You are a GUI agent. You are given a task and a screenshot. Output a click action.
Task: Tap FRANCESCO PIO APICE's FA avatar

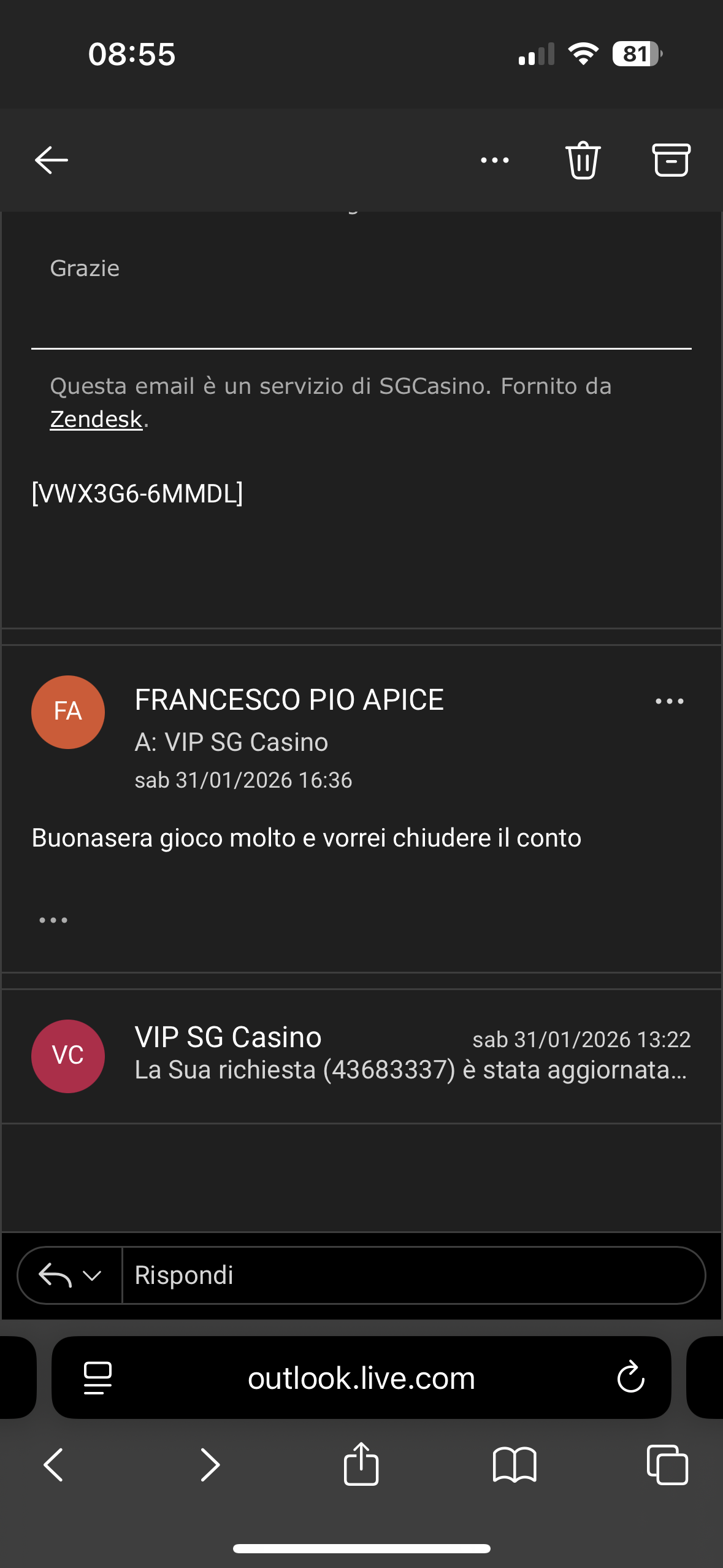[68, 712]
